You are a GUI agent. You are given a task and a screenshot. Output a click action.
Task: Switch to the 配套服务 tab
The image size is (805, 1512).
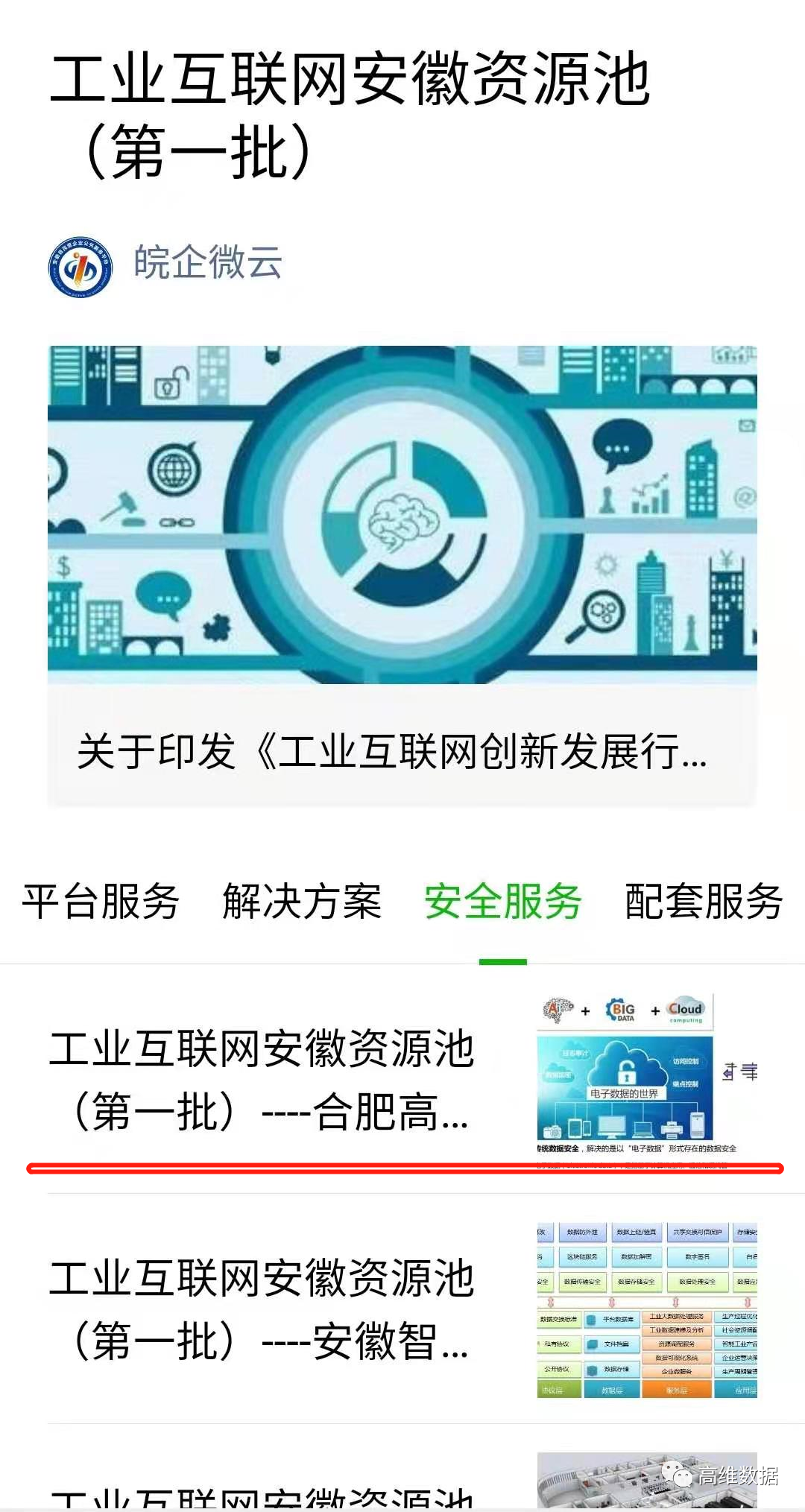click(x=704, y=902)
